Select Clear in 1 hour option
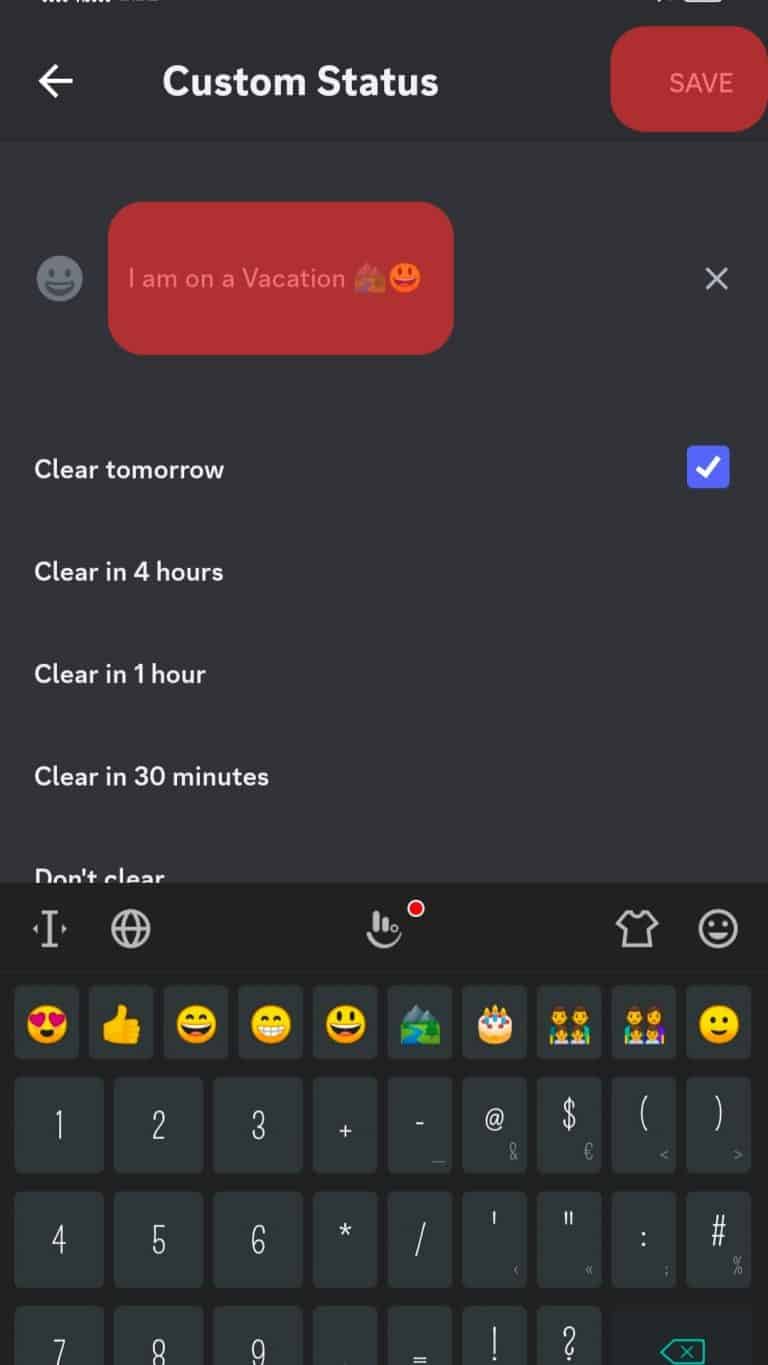Image resolution: width=768 pixels, height=1365 pixels. pos(120,674)
